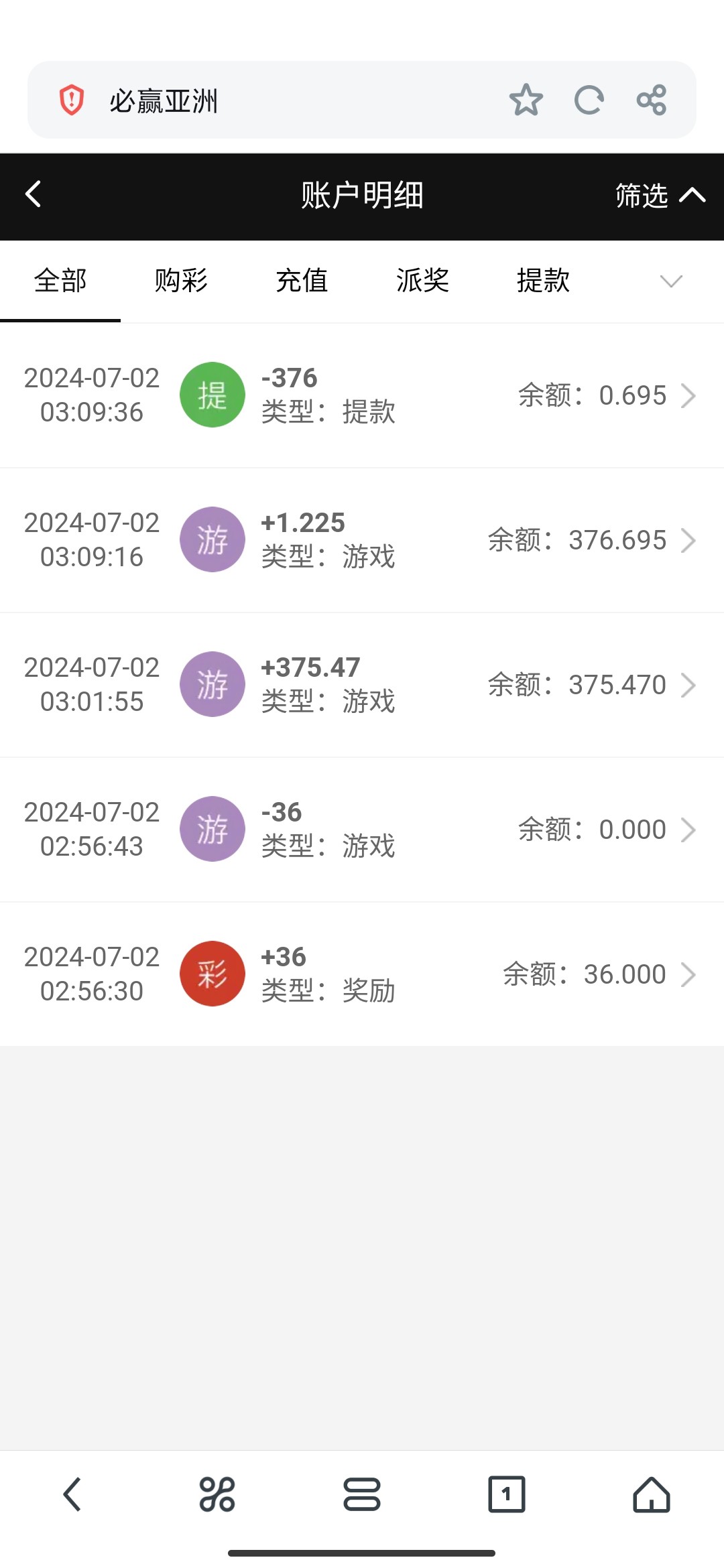
Task: View the -36 游戏 transaction
Action: coord(362,830)
